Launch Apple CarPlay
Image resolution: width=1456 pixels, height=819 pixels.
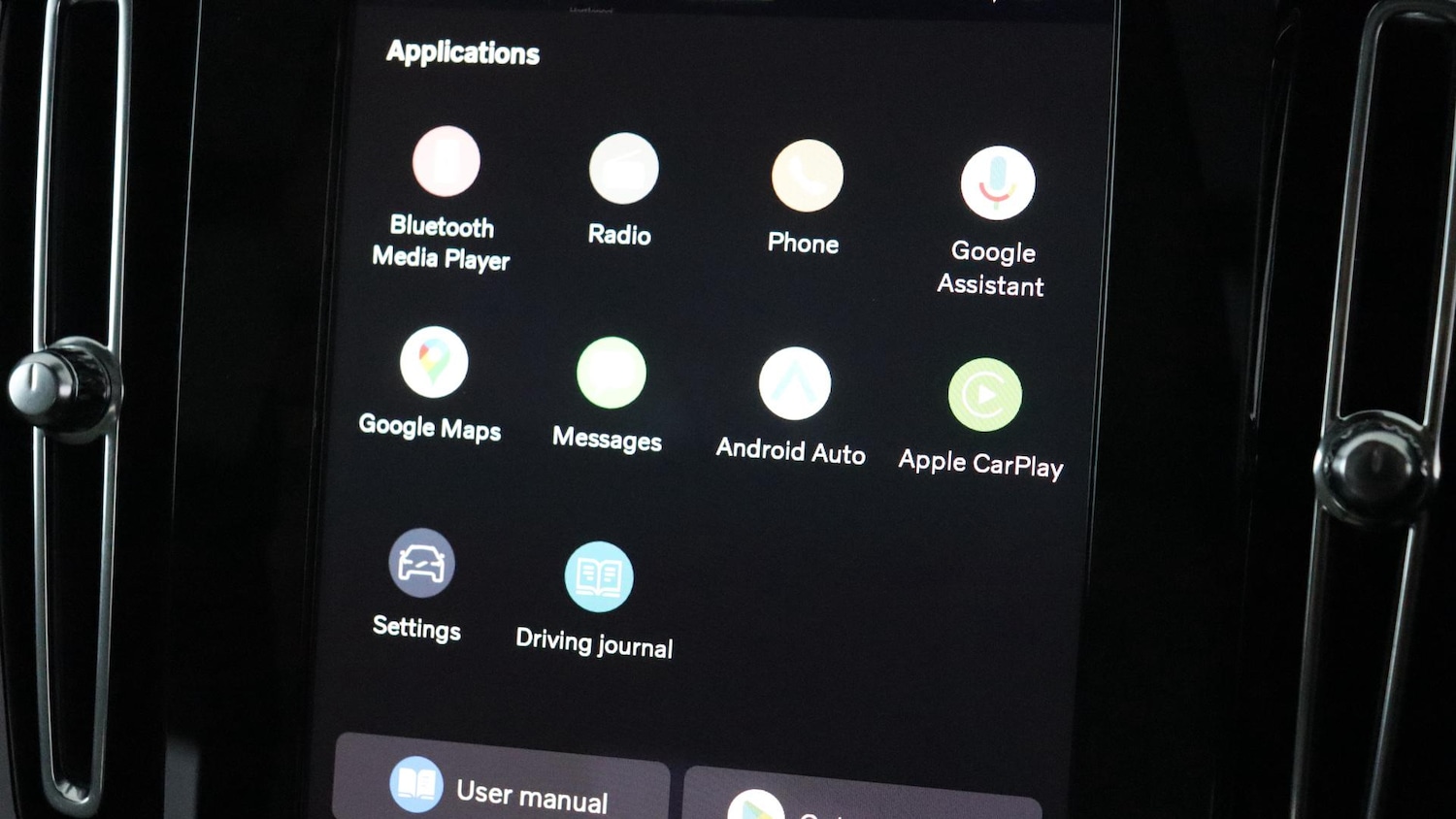(984, 395)
